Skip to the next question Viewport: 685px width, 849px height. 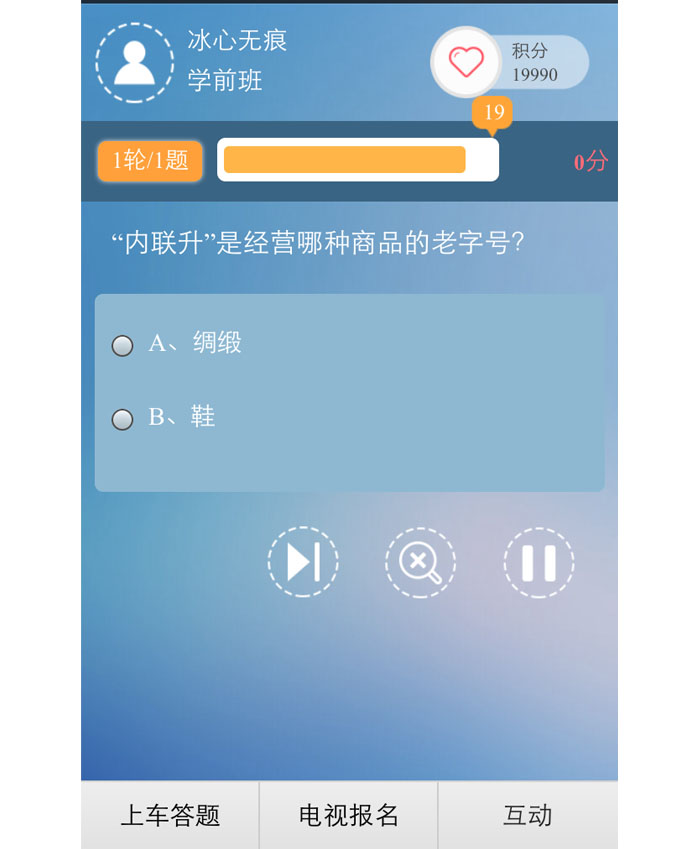tap(302, 562)
